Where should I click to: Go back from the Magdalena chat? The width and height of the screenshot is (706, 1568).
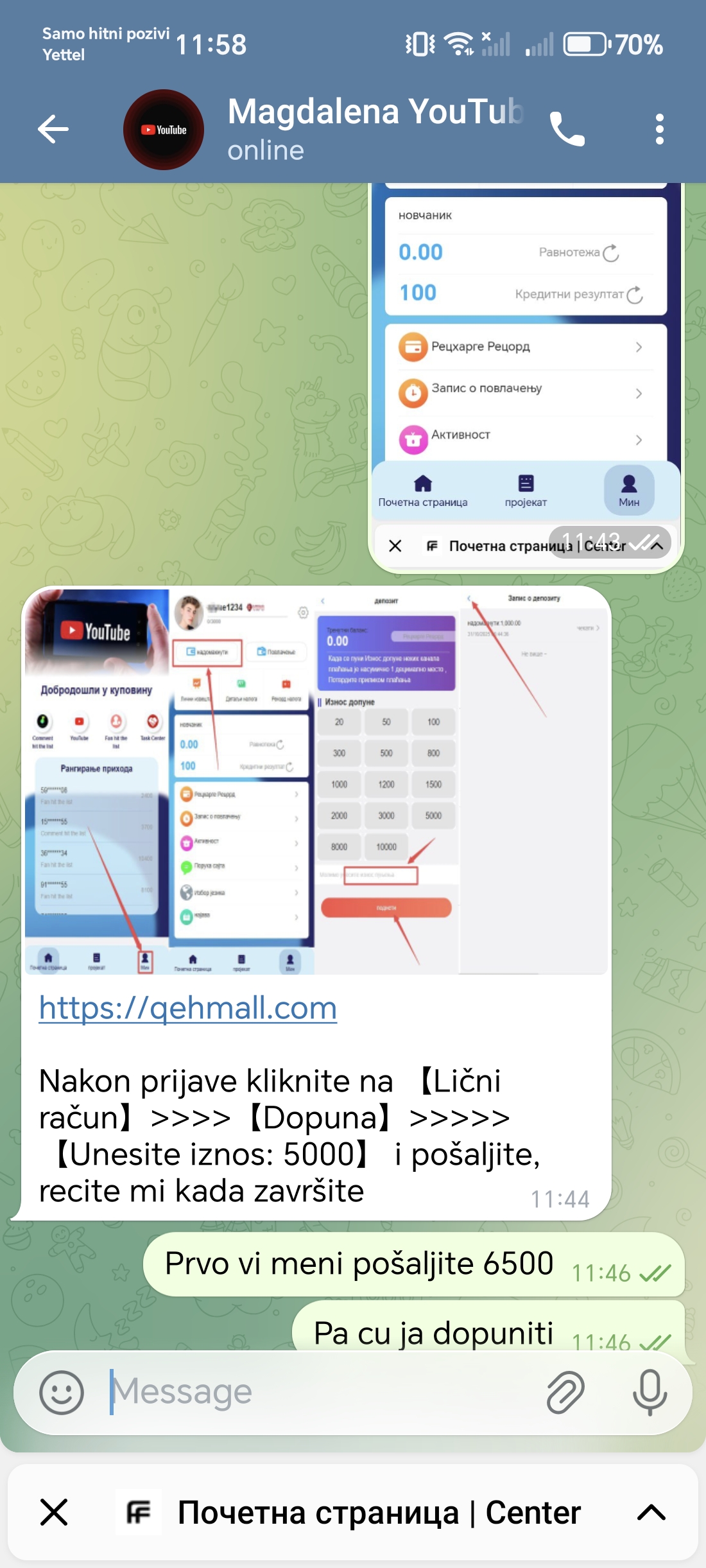pos(53,130)
